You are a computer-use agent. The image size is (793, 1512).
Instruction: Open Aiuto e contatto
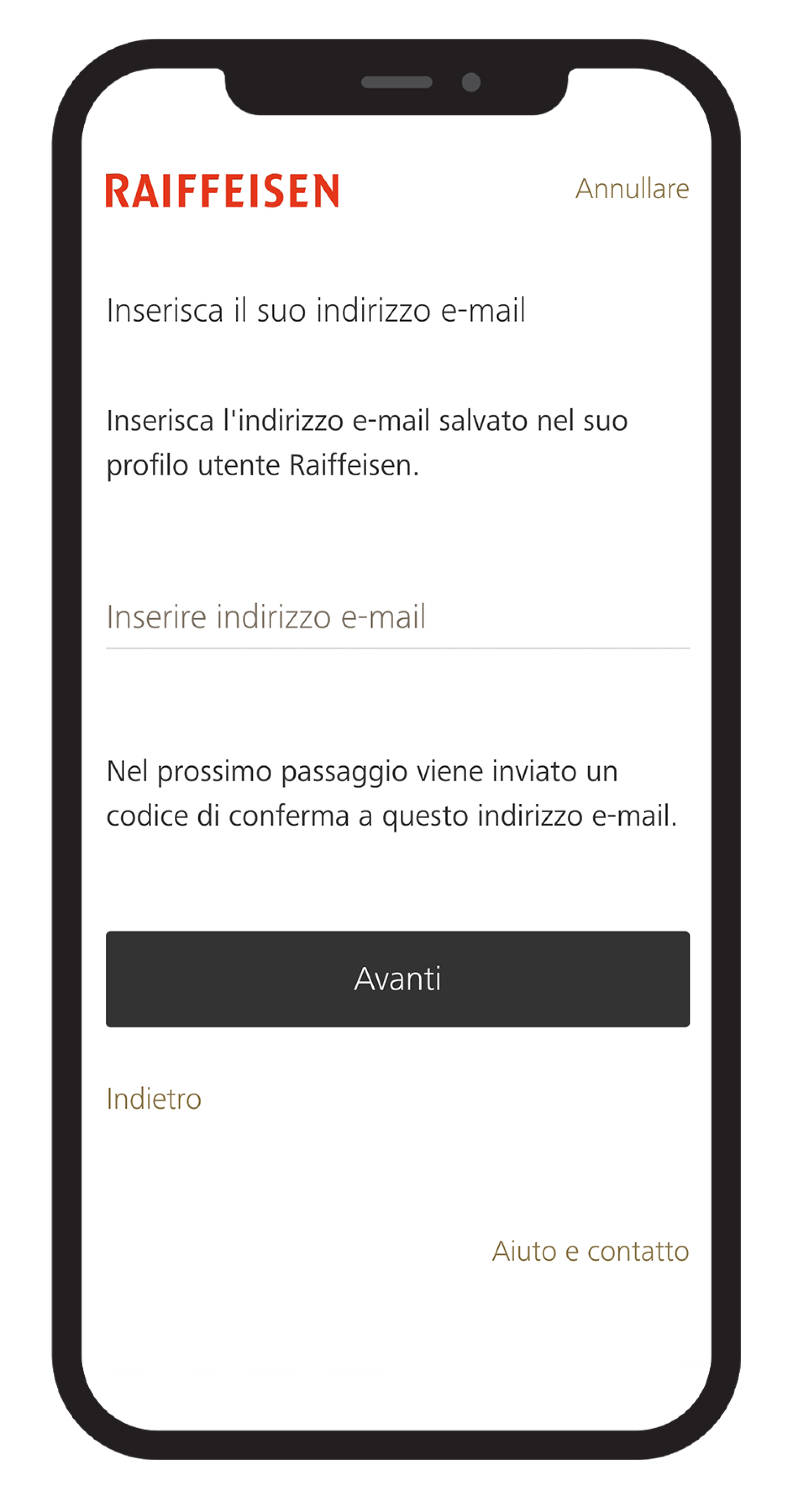pos(590,1251)
